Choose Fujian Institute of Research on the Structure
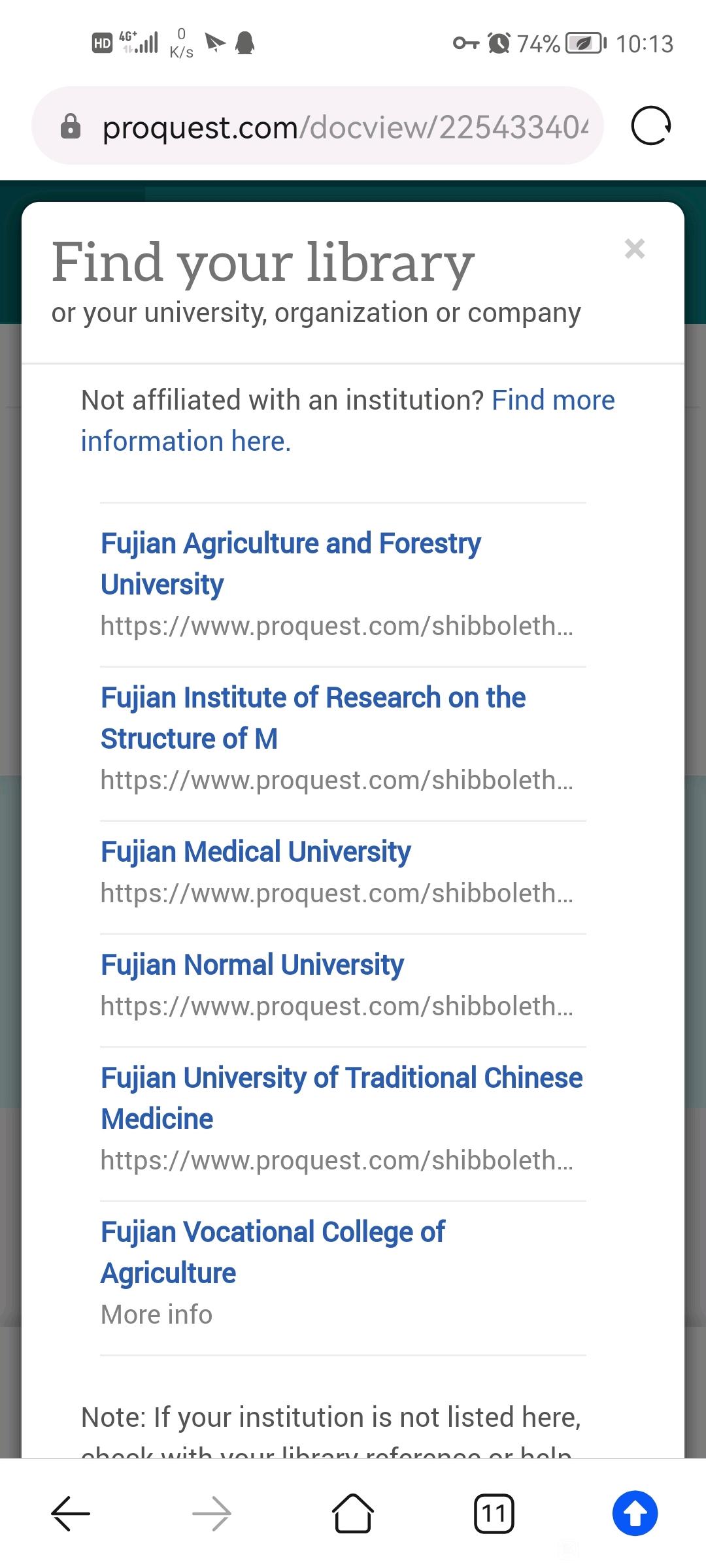 [313, 717]
